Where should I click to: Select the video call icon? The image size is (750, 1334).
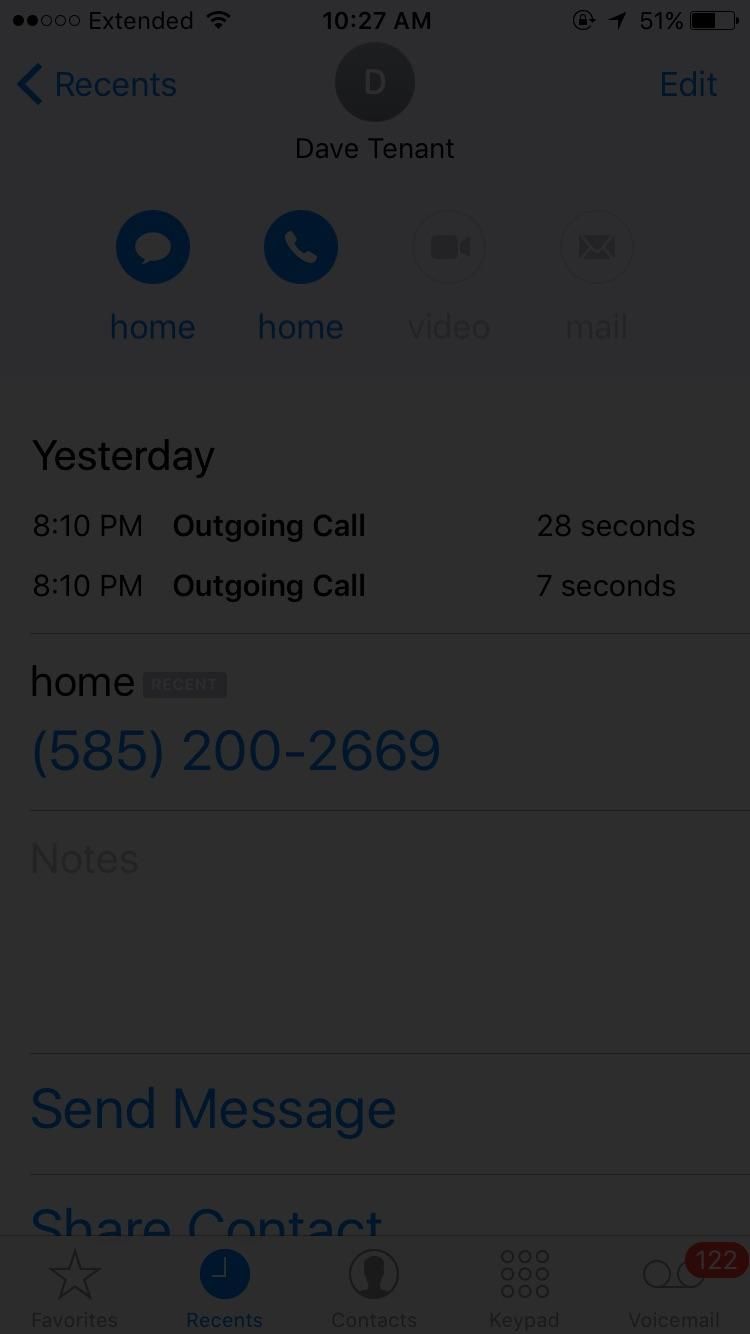pyautogui.click(x=448, y=247)
